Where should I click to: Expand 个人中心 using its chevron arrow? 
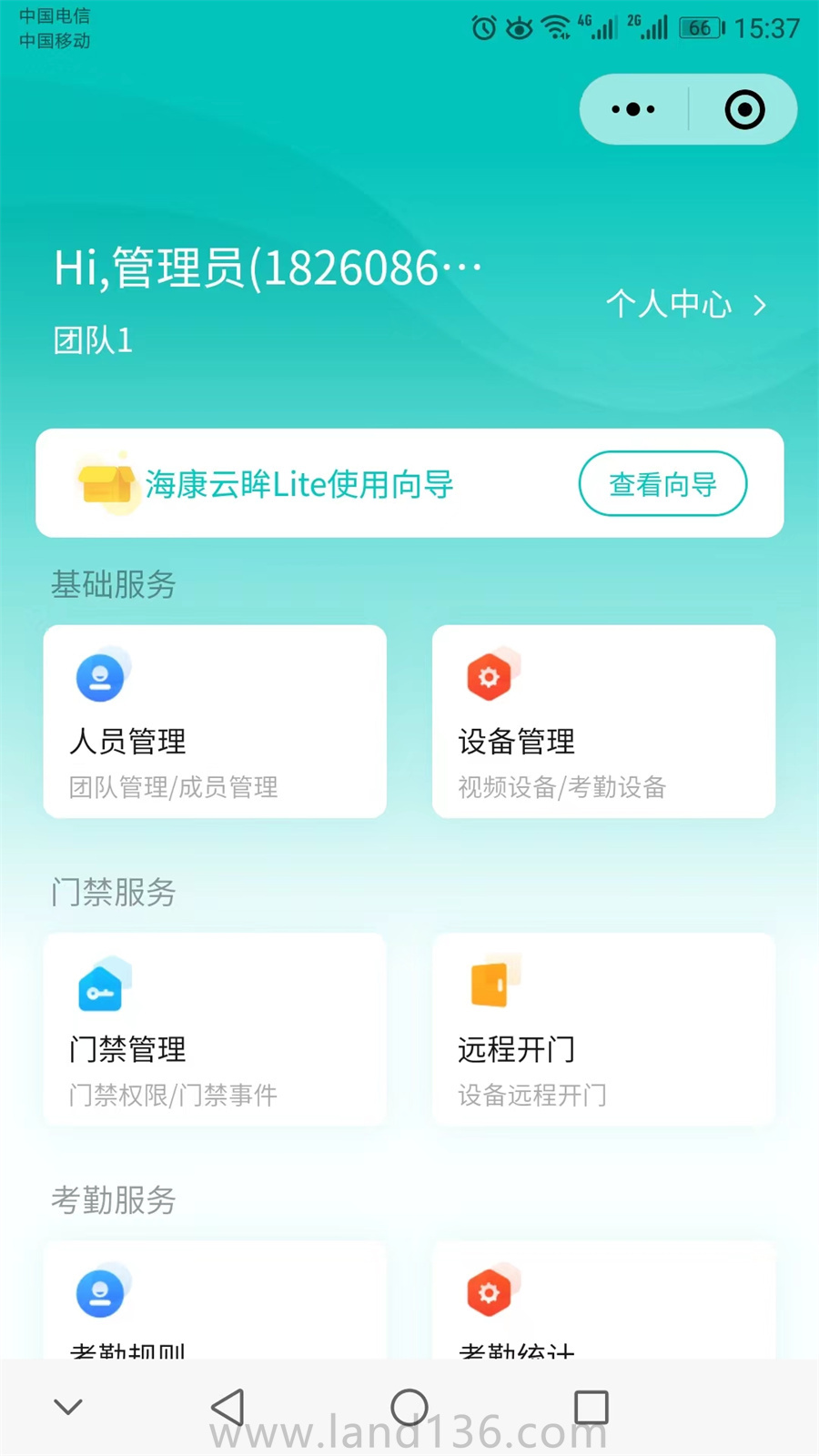point(761,307)
